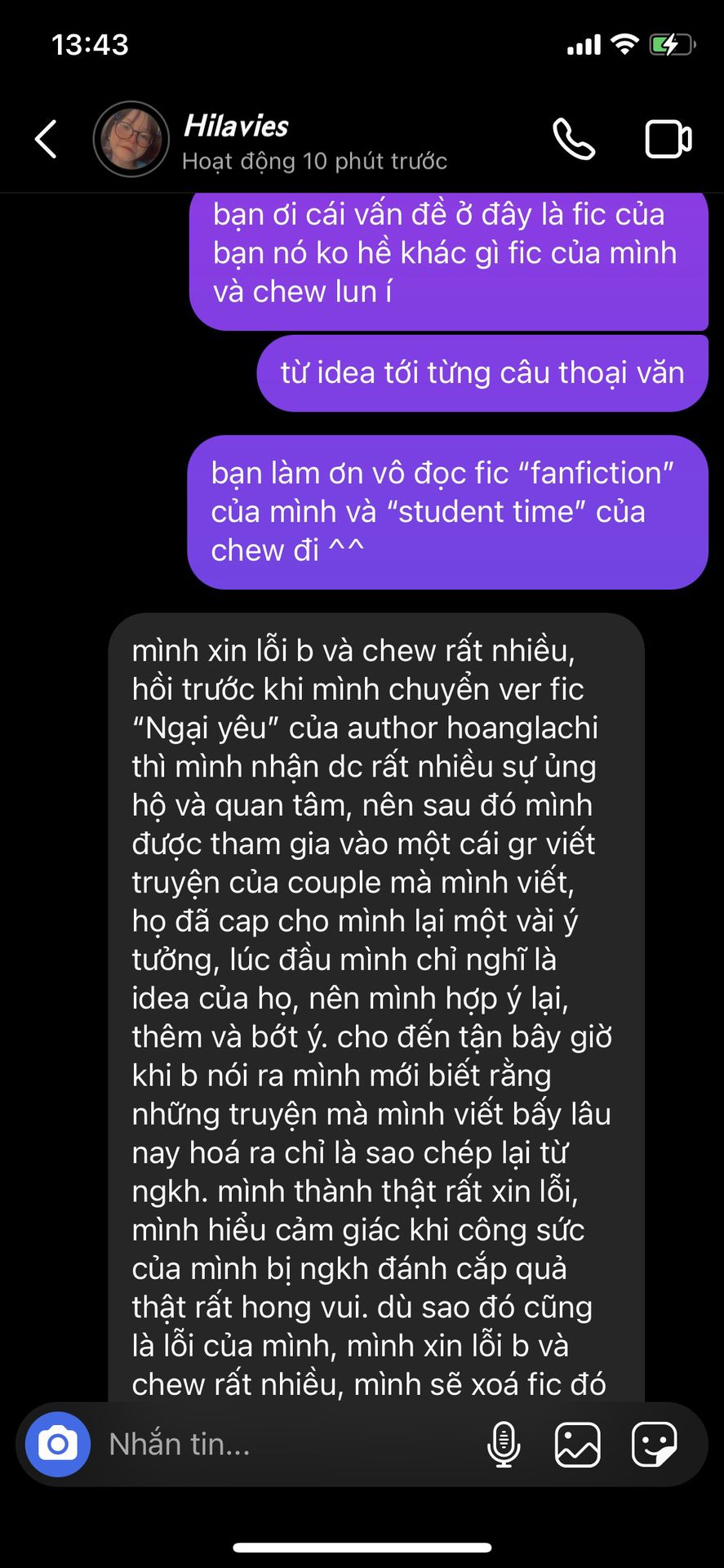Open Hilavies profile picture
This screenshot has height=1568, width=724.
point(131,139)
